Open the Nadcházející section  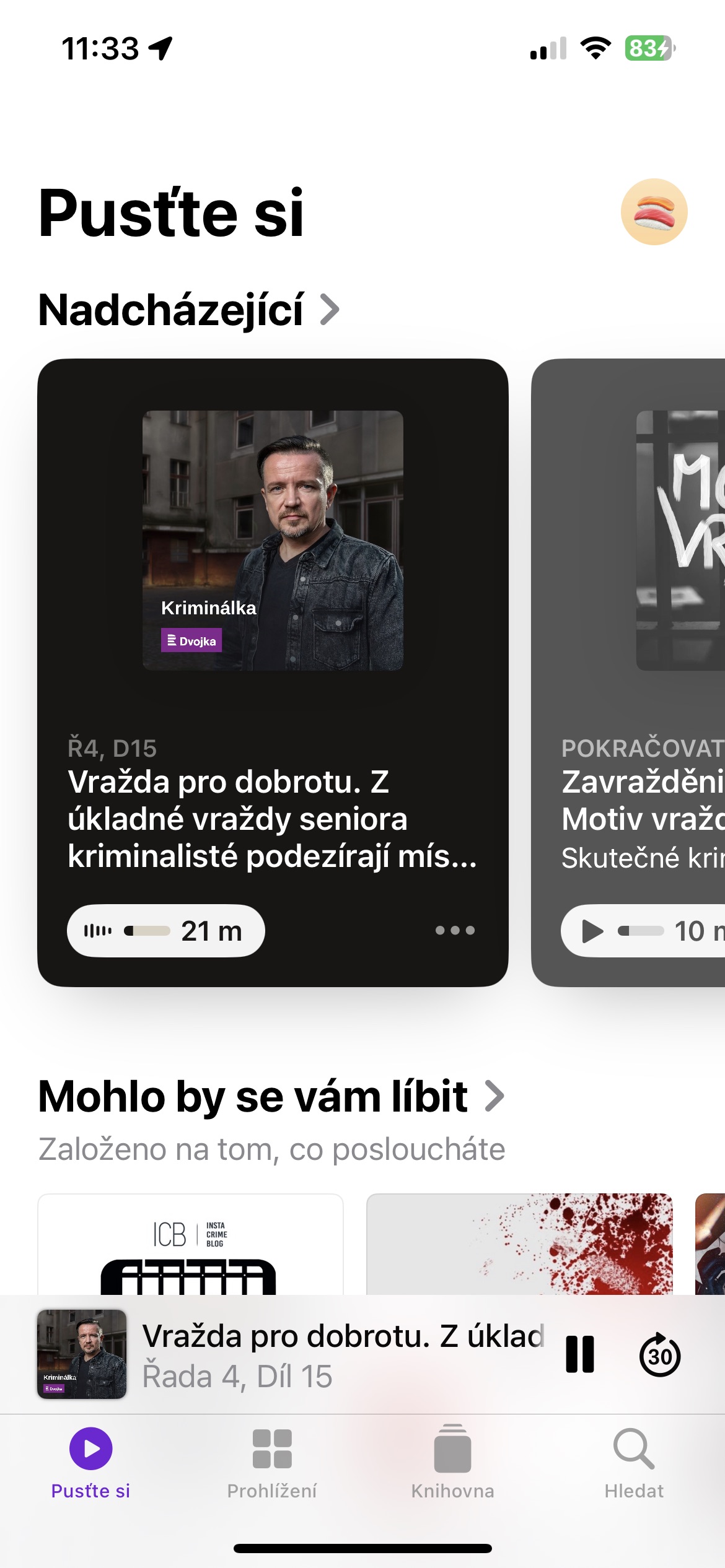click(188, 310)
